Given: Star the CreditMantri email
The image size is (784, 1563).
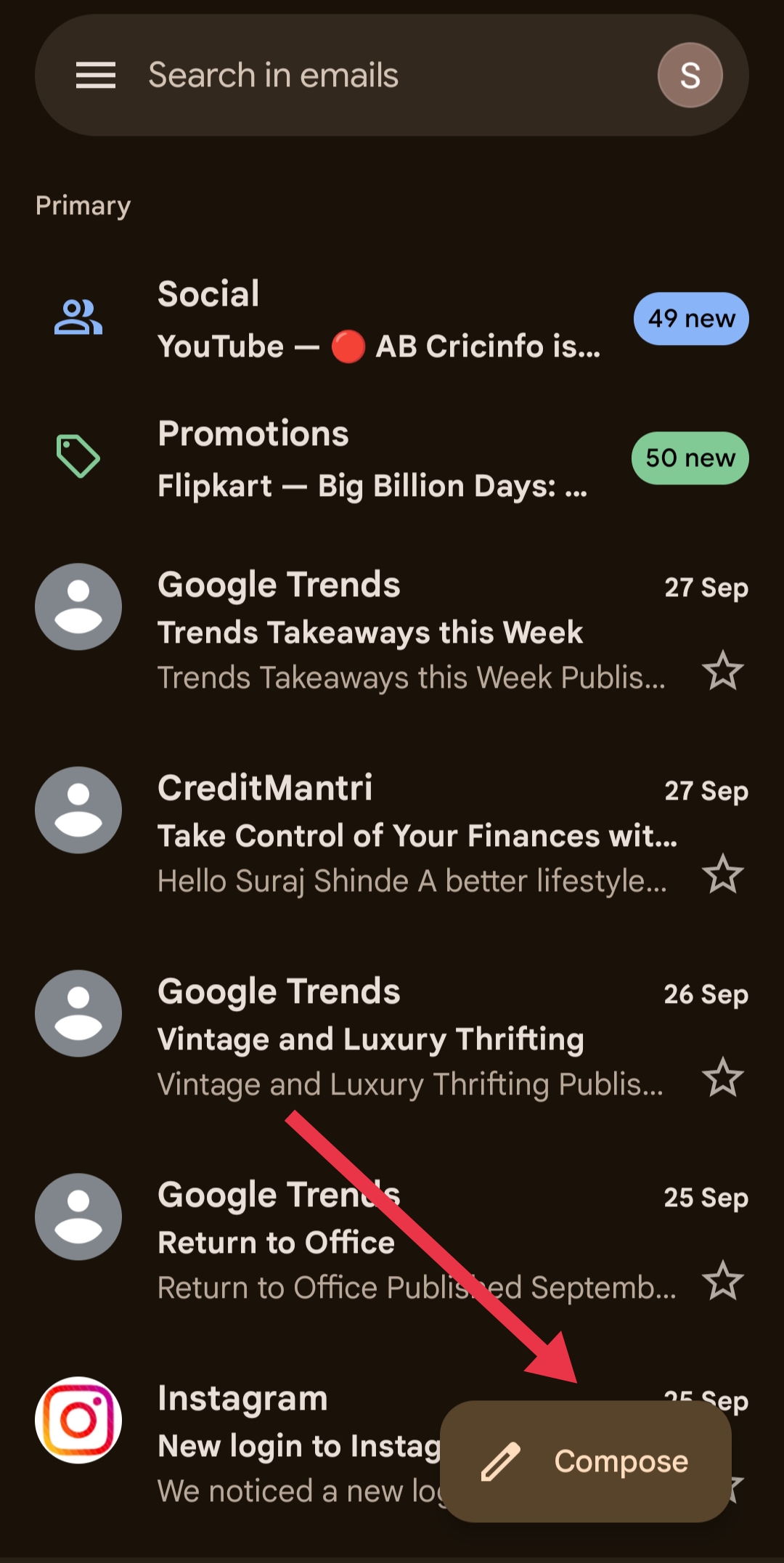Looking at the screenshot, I should [x=723, y=874].
